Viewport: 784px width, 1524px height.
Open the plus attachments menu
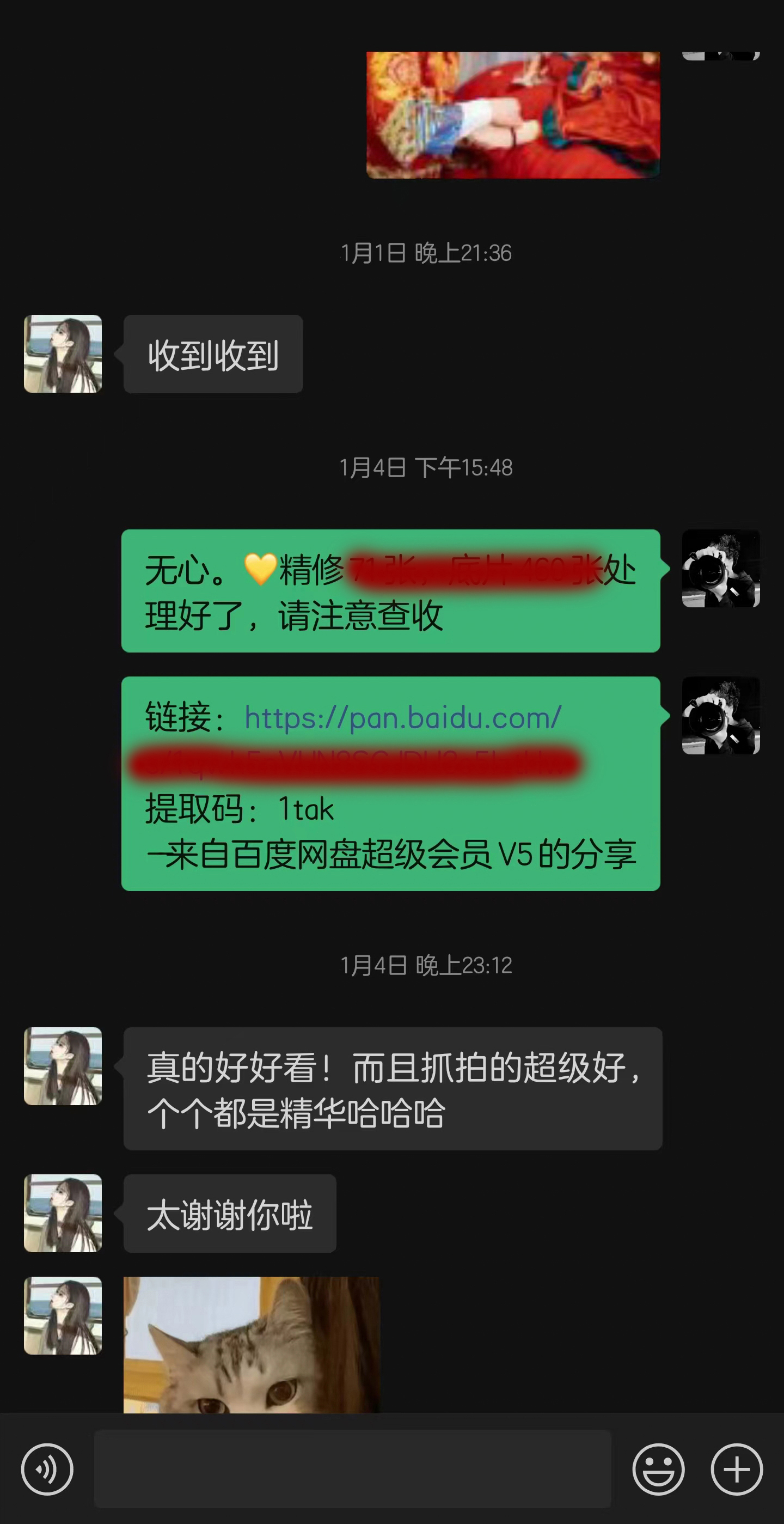pos(737,1469)
